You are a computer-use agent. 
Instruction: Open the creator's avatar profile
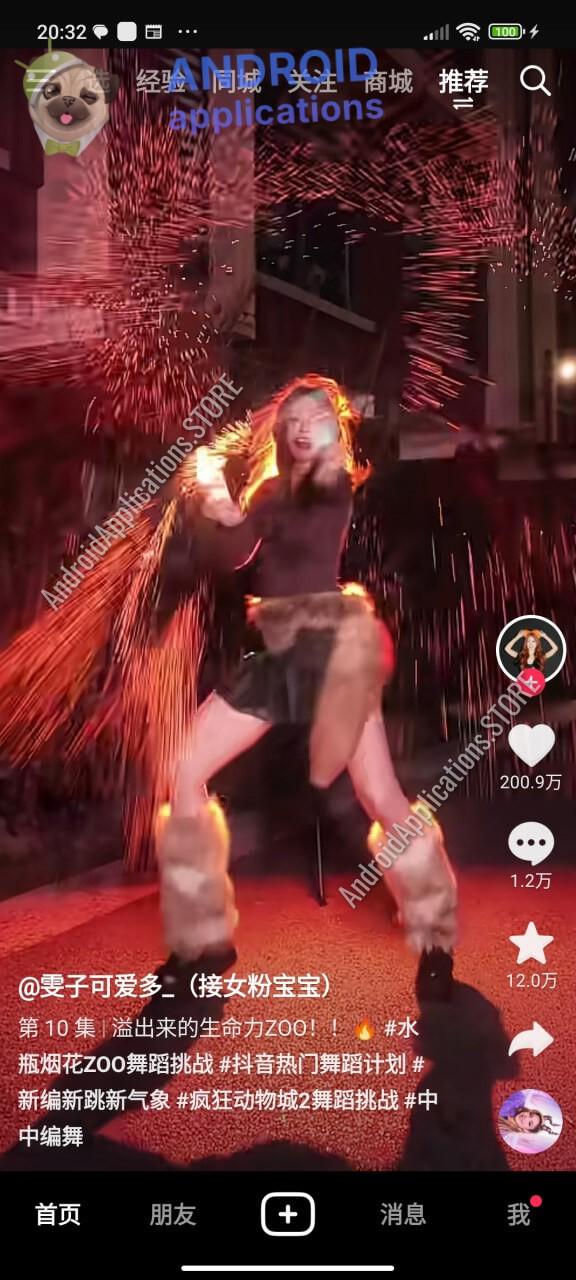(x=531, y=651)
